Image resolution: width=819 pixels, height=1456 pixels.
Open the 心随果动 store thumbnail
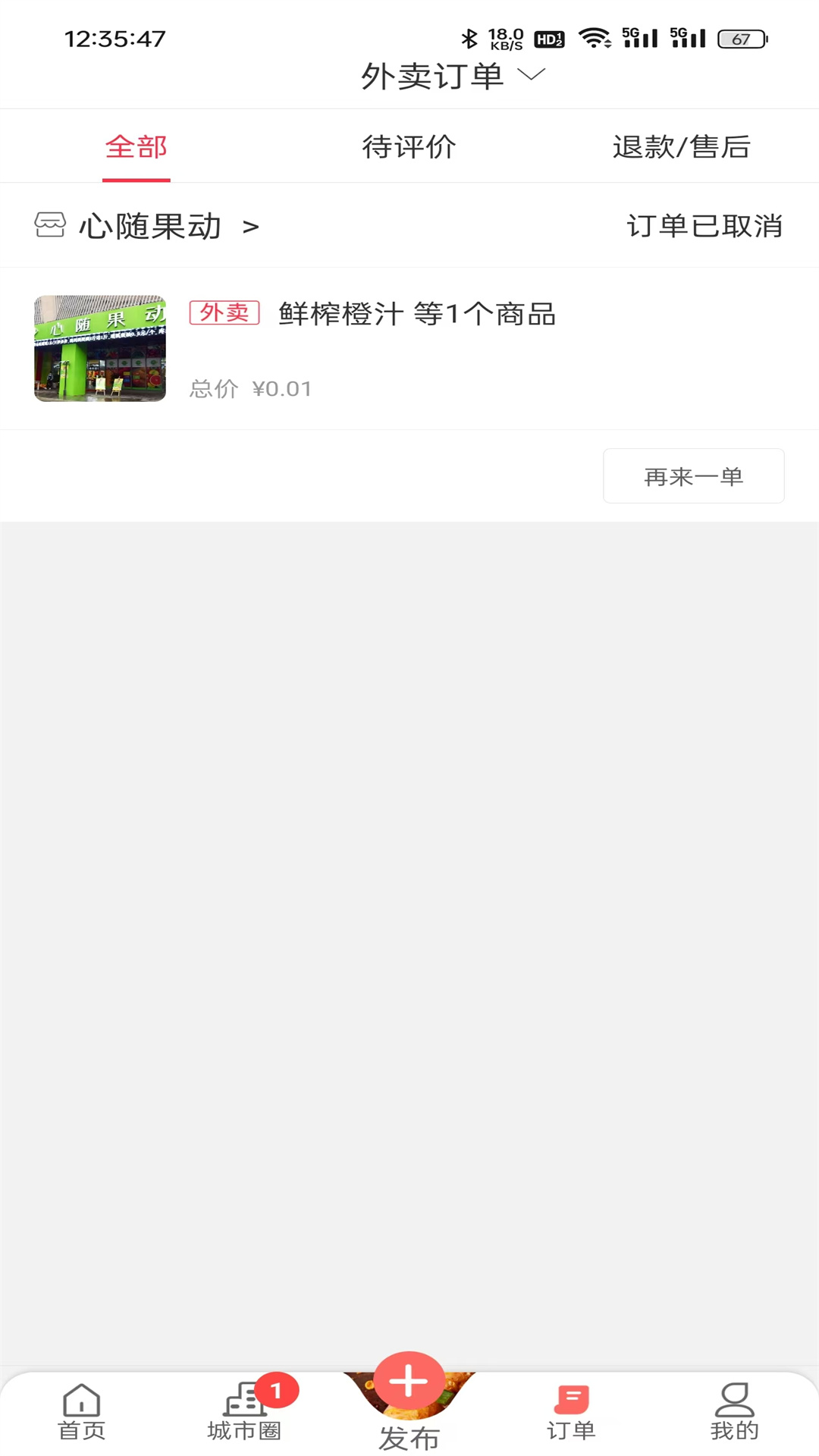coord(99,349)
